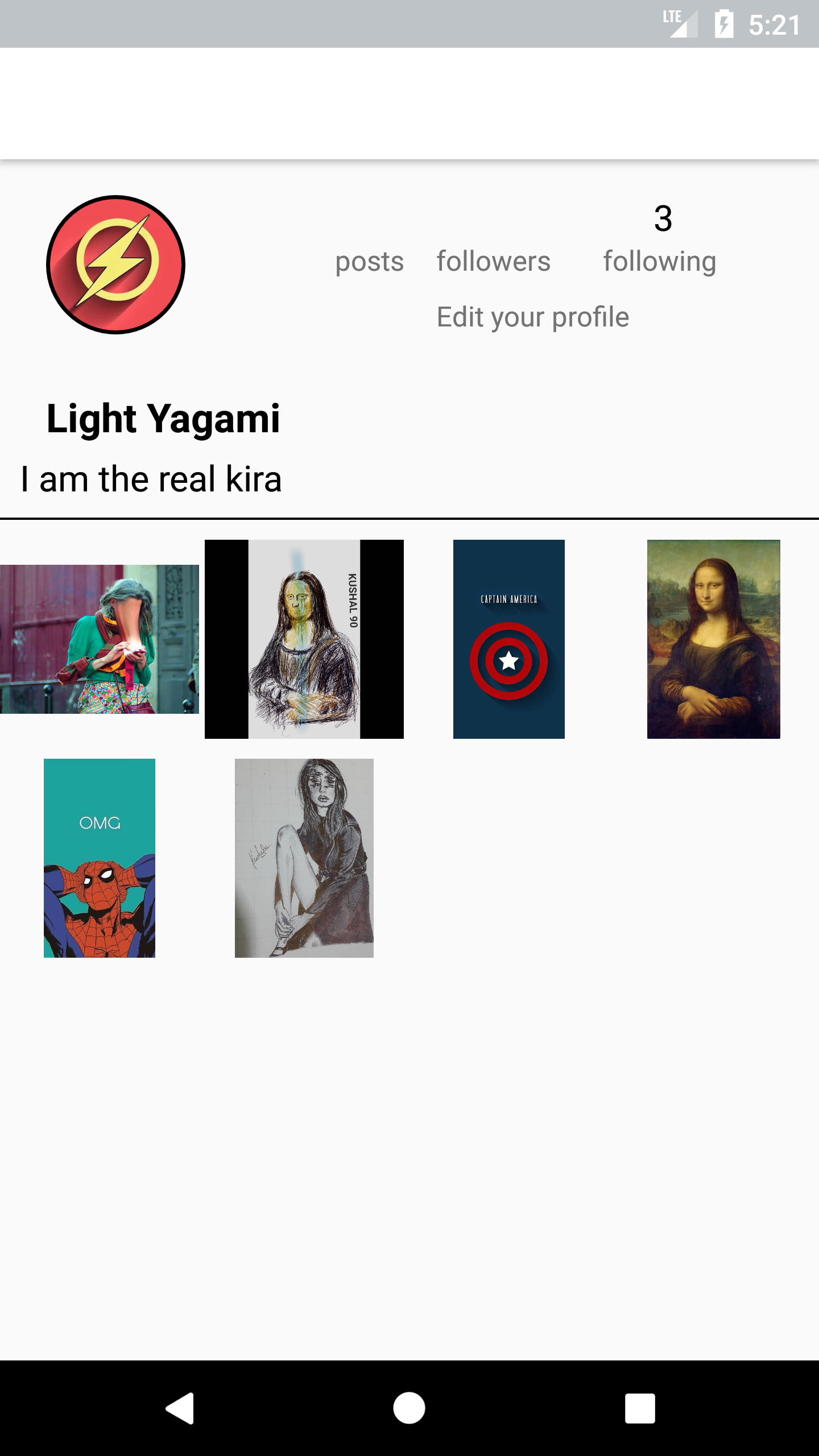Viewport: 819px width, 1456px height.
Task: View the pencil sketch of sitting girl
Action: [x=303, y=857]
